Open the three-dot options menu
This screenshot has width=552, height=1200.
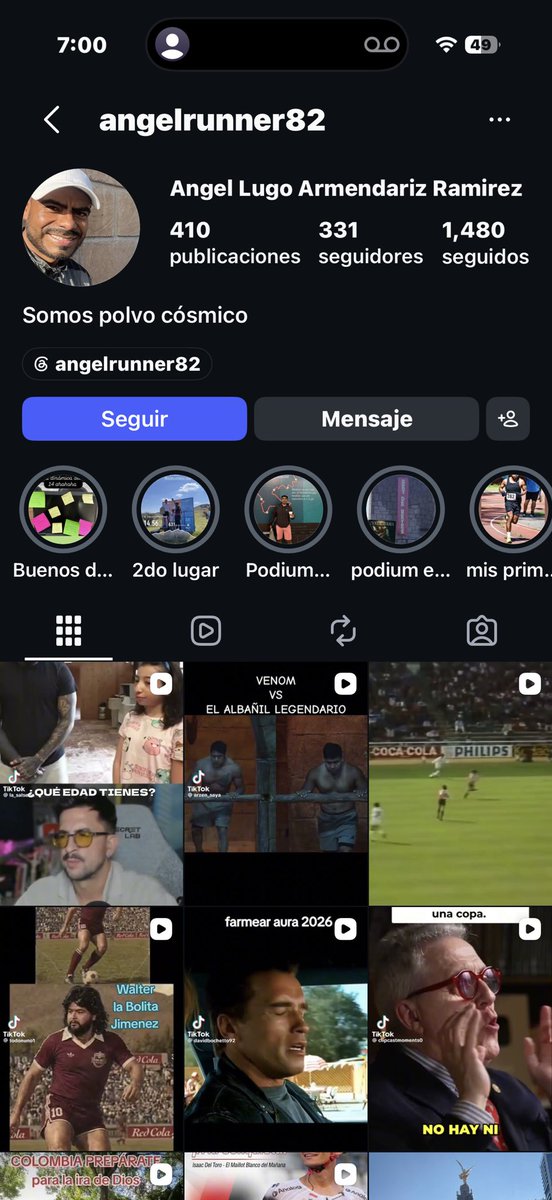(x=500, y=120)
